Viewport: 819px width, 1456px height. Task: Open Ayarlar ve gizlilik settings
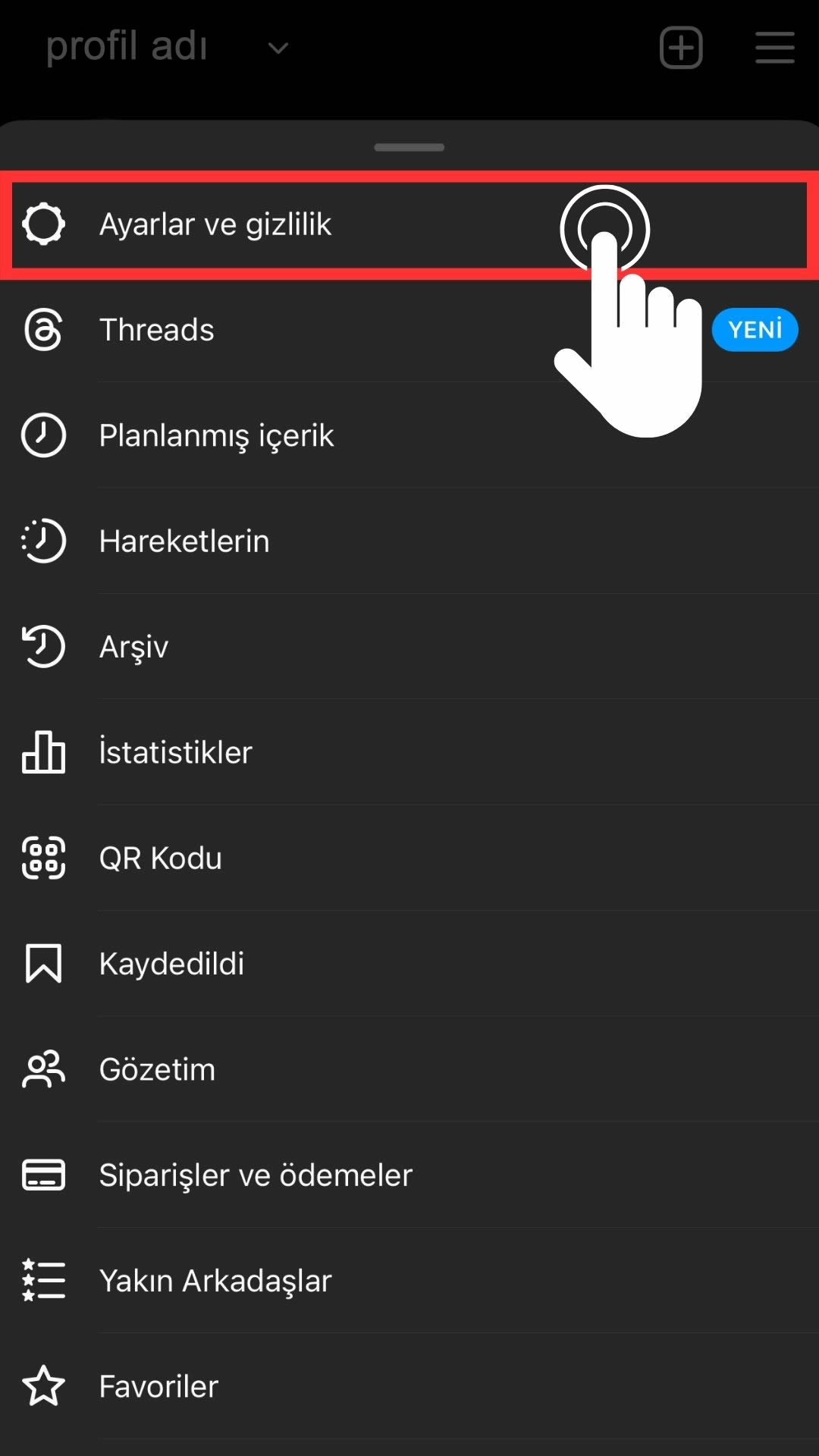click(409, 224)
